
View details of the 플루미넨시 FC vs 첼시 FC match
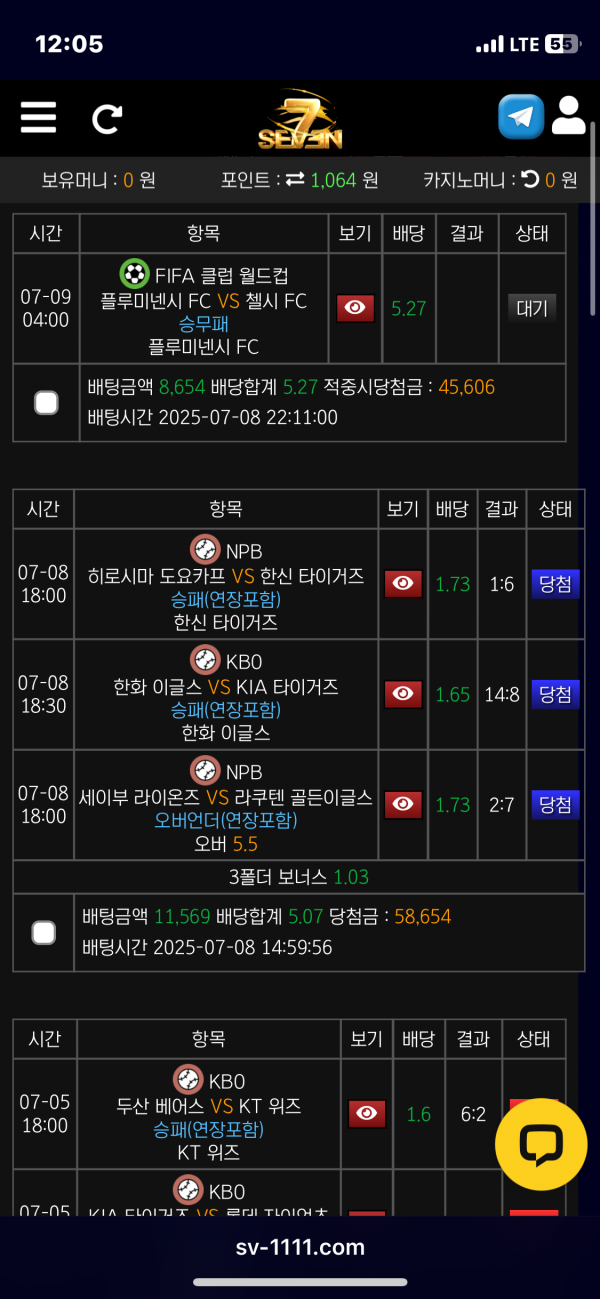tap(355, 308)
